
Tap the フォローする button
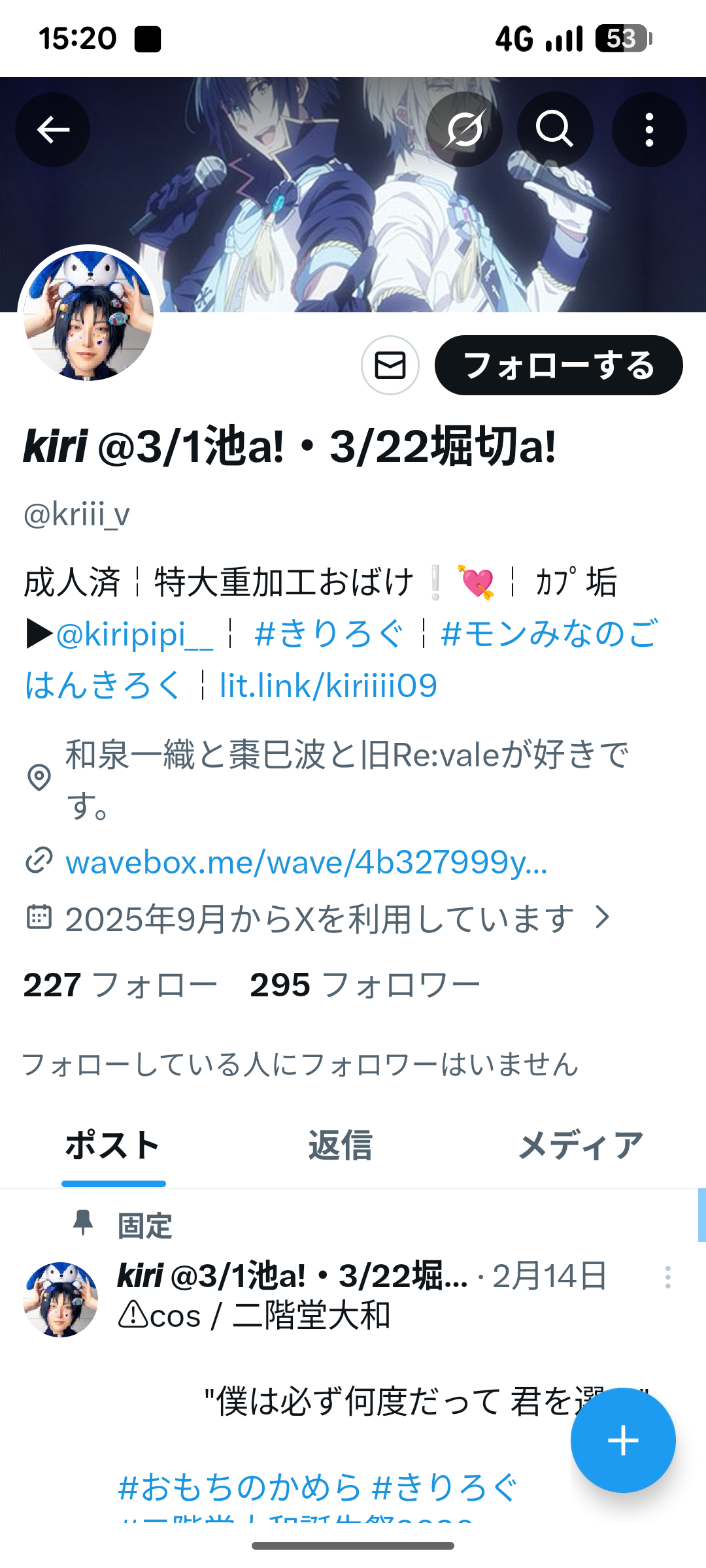(x=558, y=365)
